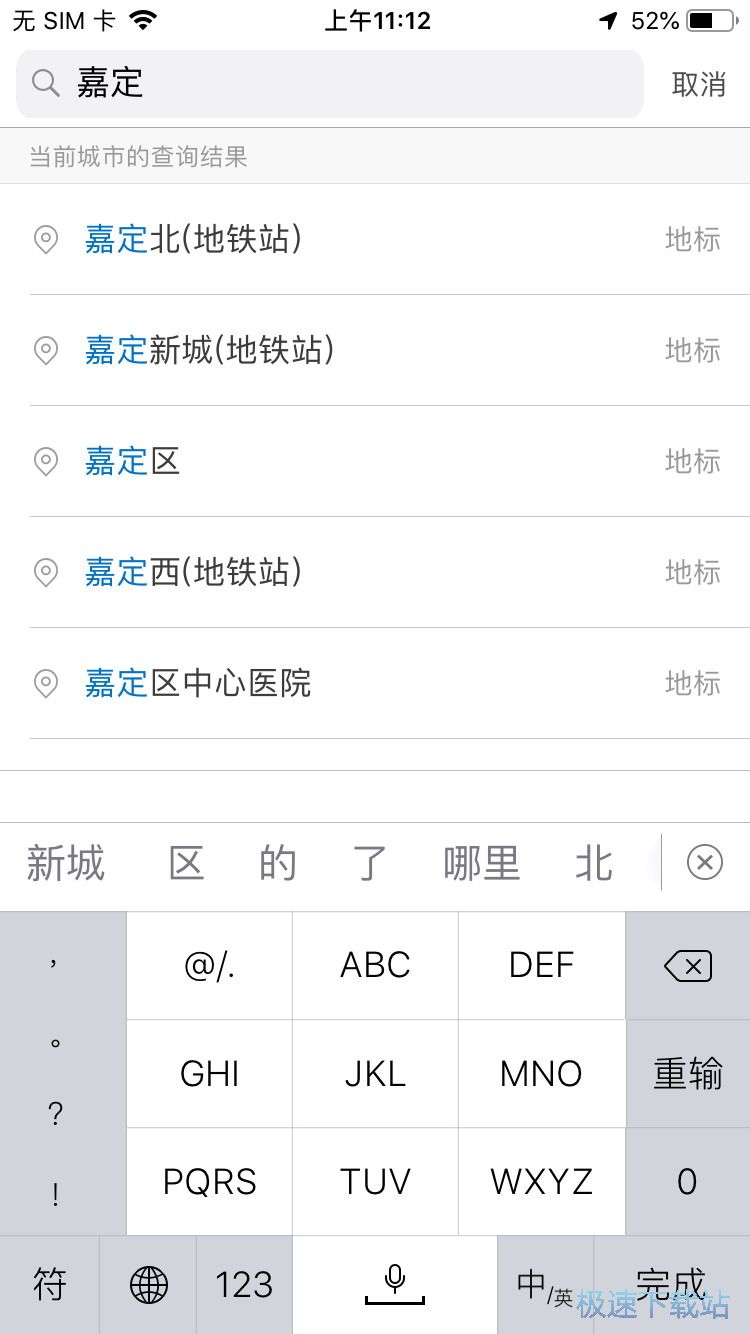Tap the 重输 re-enter key
Screen dimensions: 750x1334
688,1074
